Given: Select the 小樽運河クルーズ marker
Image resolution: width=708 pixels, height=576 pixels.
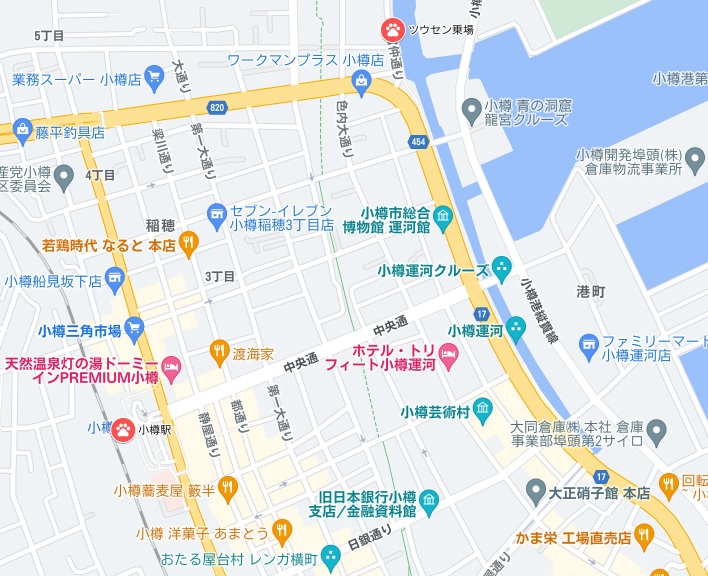Looking at the screenshot, I should (502, 269).
